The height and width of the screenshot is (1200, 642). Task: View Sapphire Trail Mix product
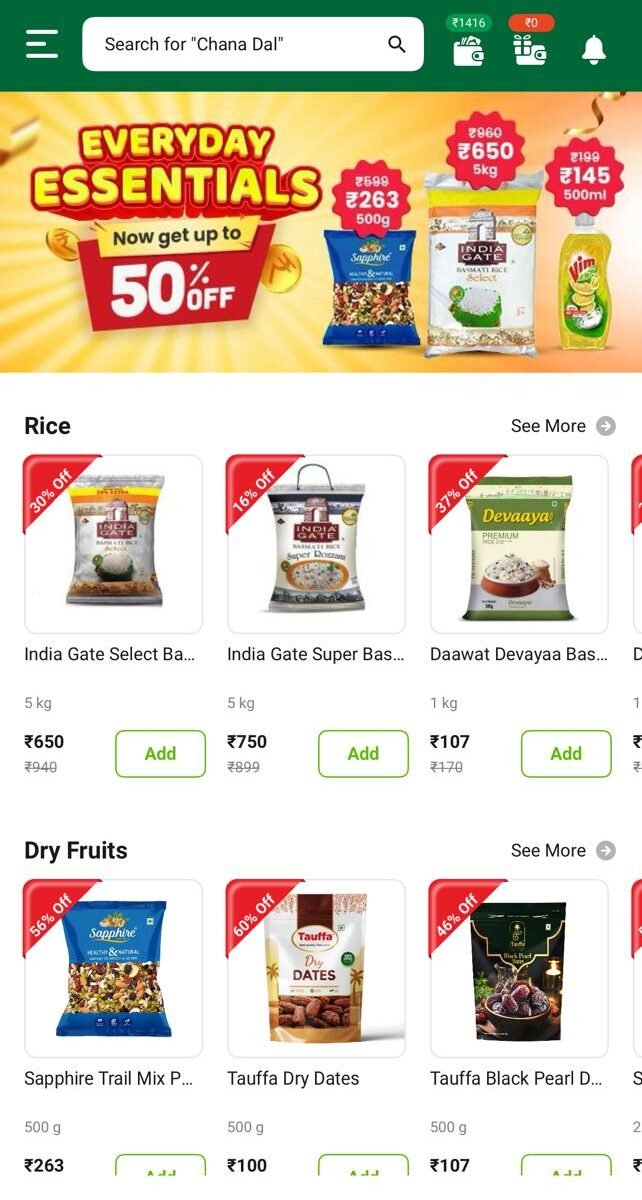(x=113, y=968)
